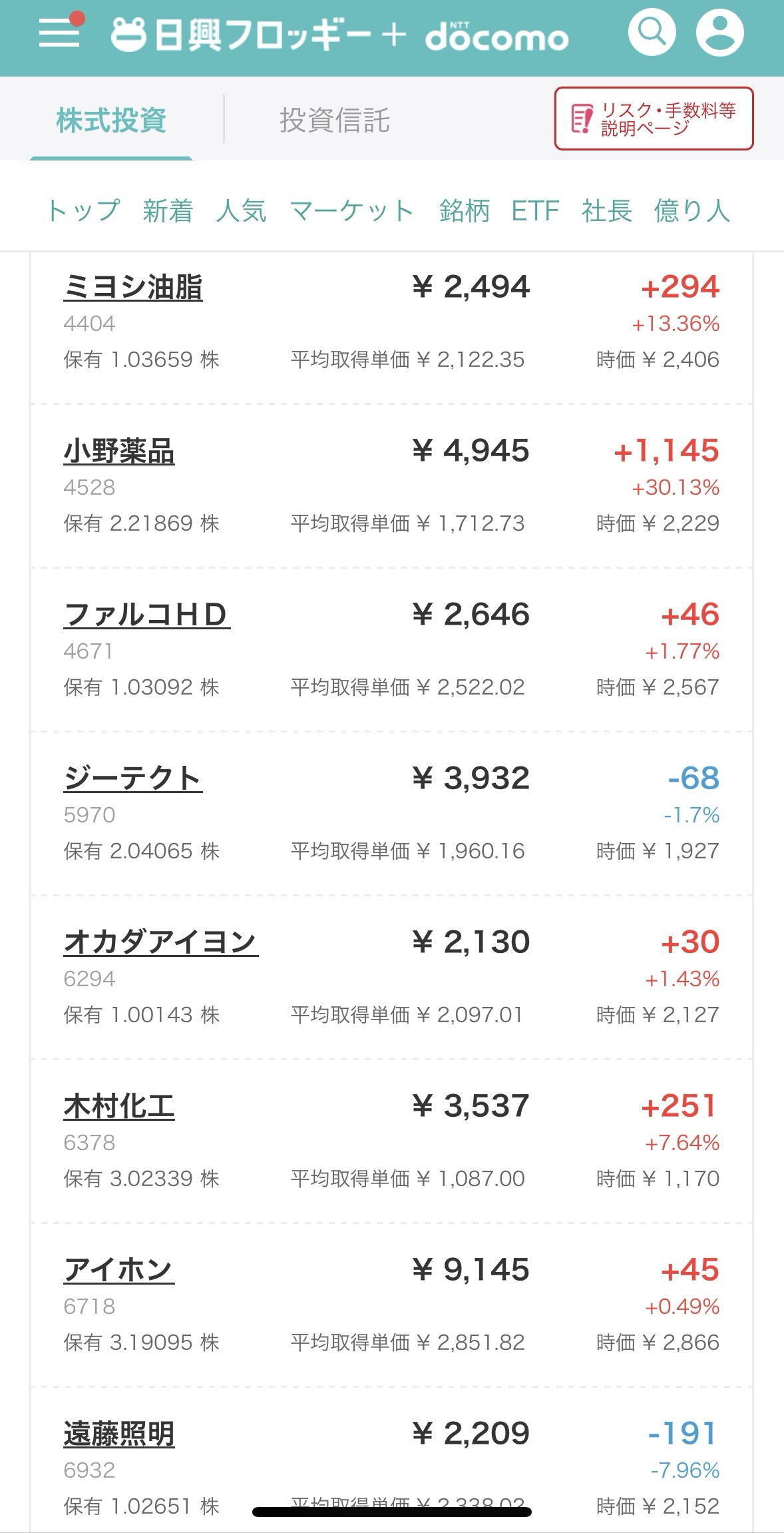The width and height of the screenshot is (784, 1533).
Task: Open the 社長 section
Action: pos(606,210)
